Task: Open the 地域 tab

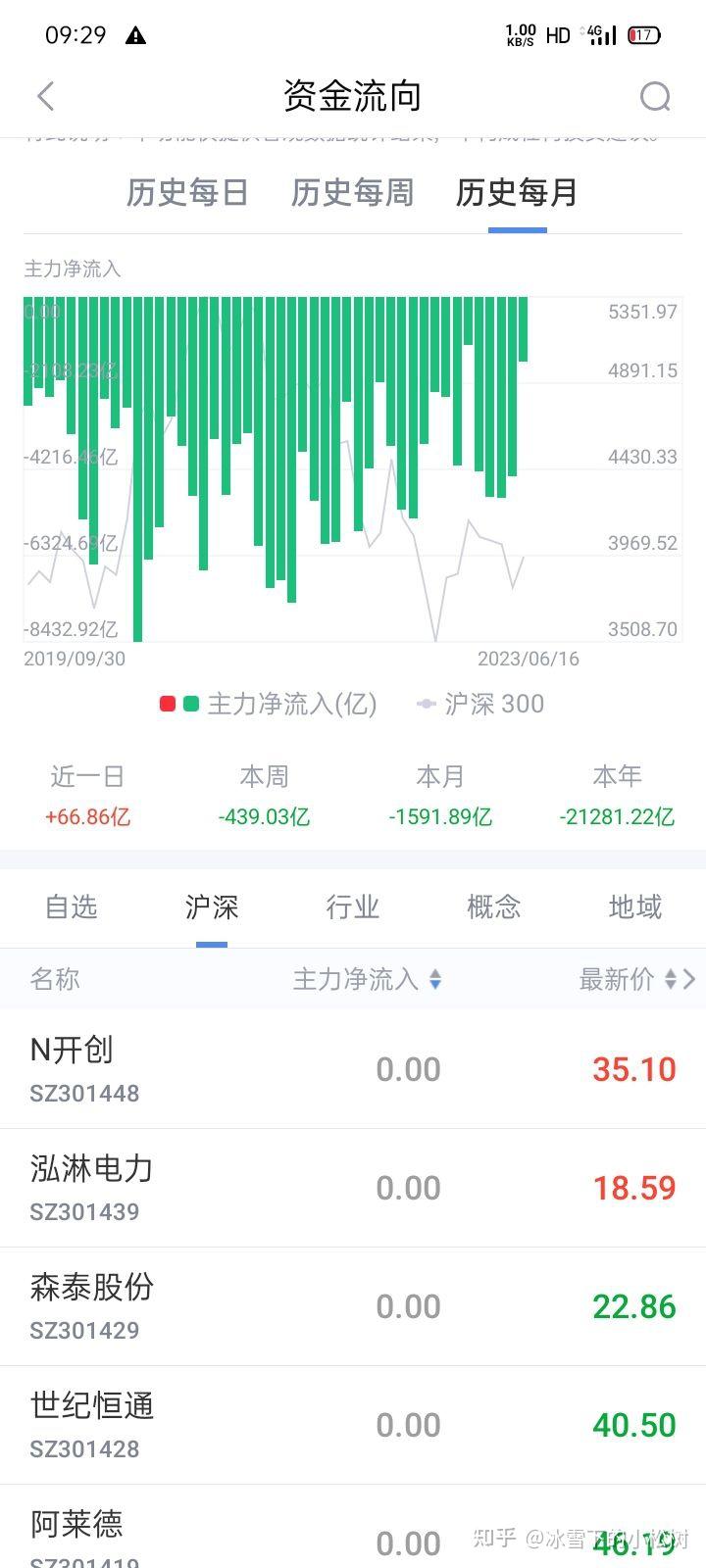Action: click(635, 906)
